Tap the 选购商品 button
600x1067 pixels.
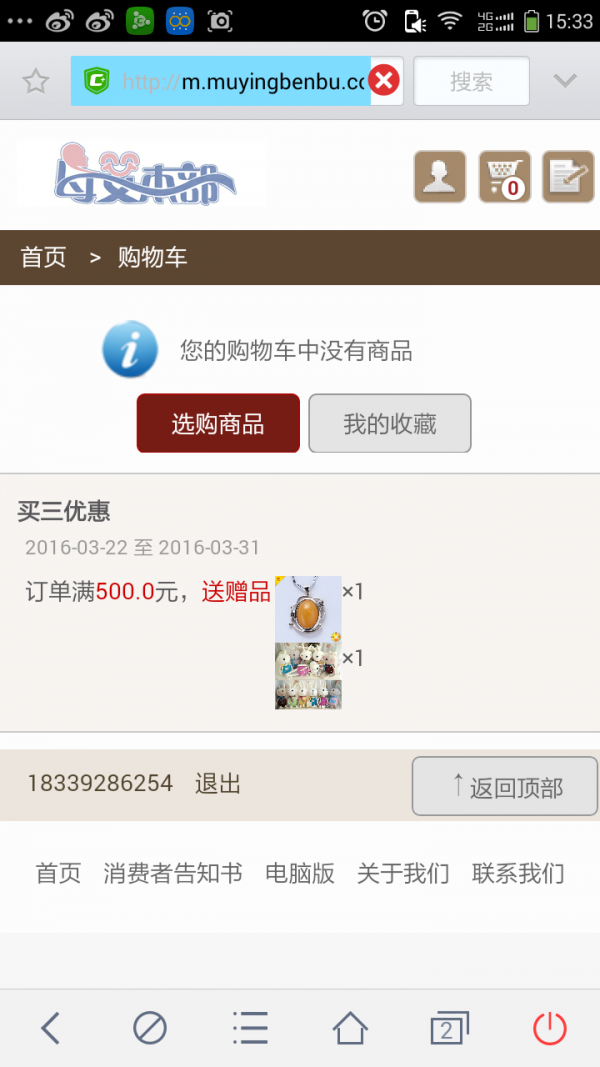click(218, 423)
